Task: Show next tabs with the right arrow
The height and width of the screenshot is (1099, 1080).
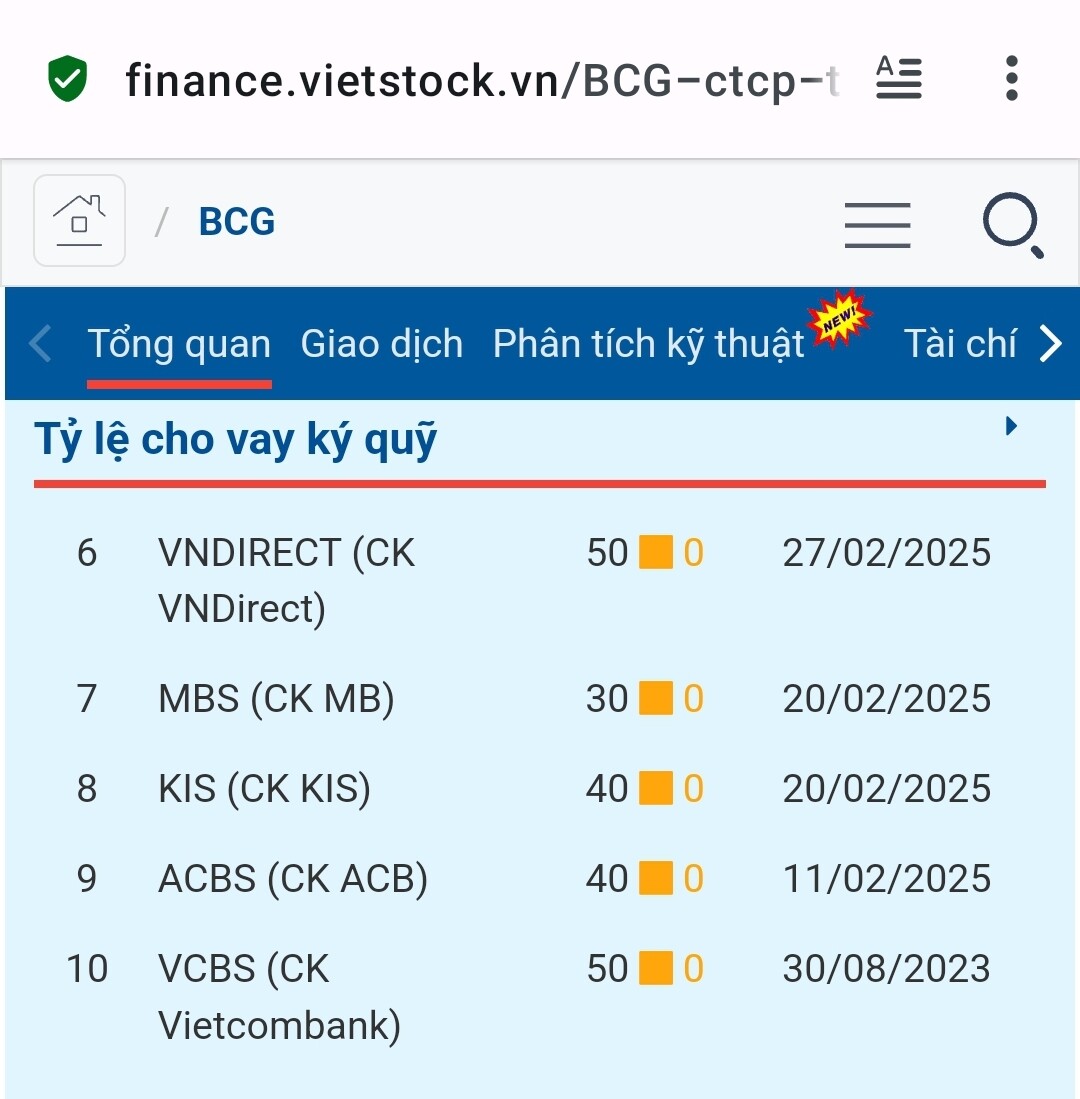Action: click(1051, 344)
